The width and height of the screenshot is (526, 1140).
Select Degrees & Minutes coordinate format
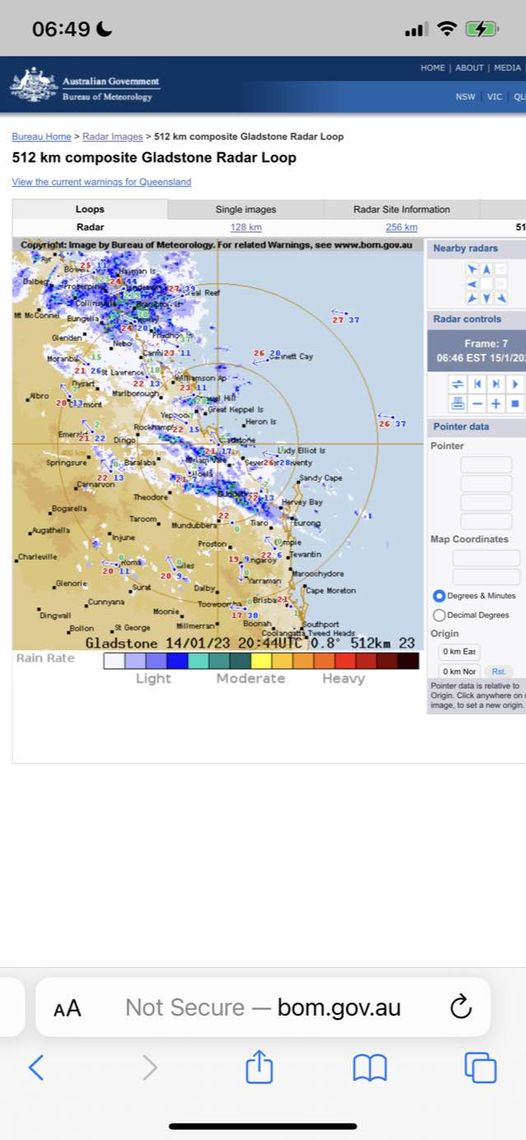point(439,595)
